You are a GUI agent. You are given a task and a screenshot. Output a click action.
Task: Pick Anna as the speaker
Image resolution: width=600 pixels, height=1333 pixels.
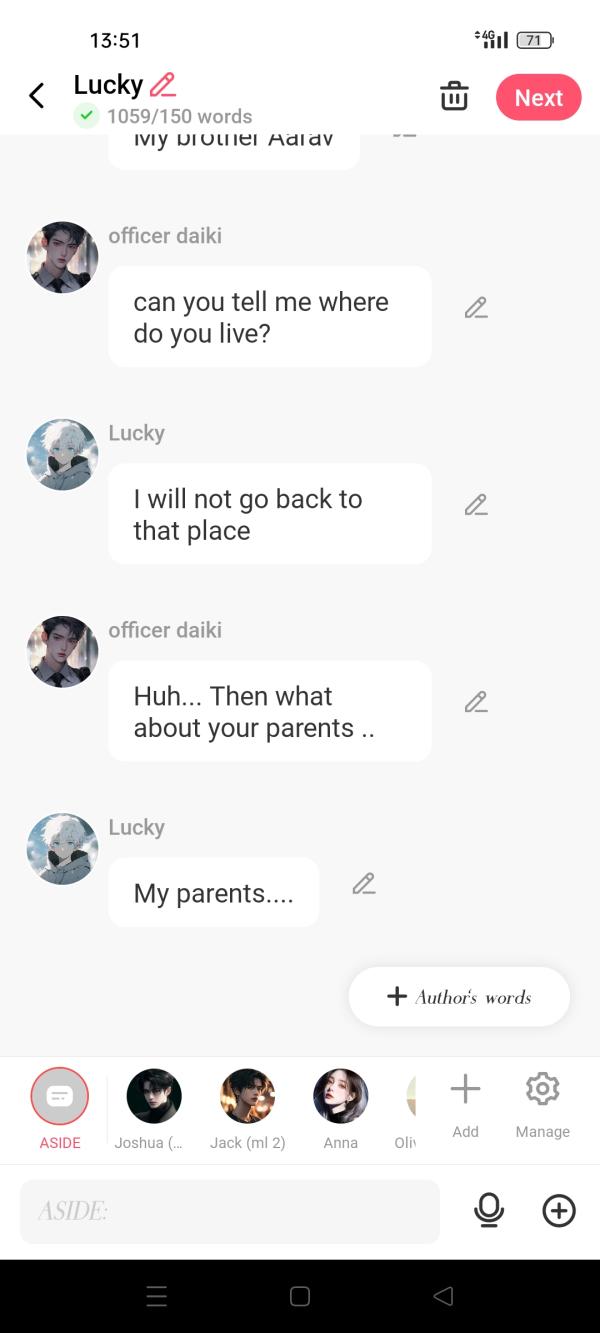coord(341,1097)
